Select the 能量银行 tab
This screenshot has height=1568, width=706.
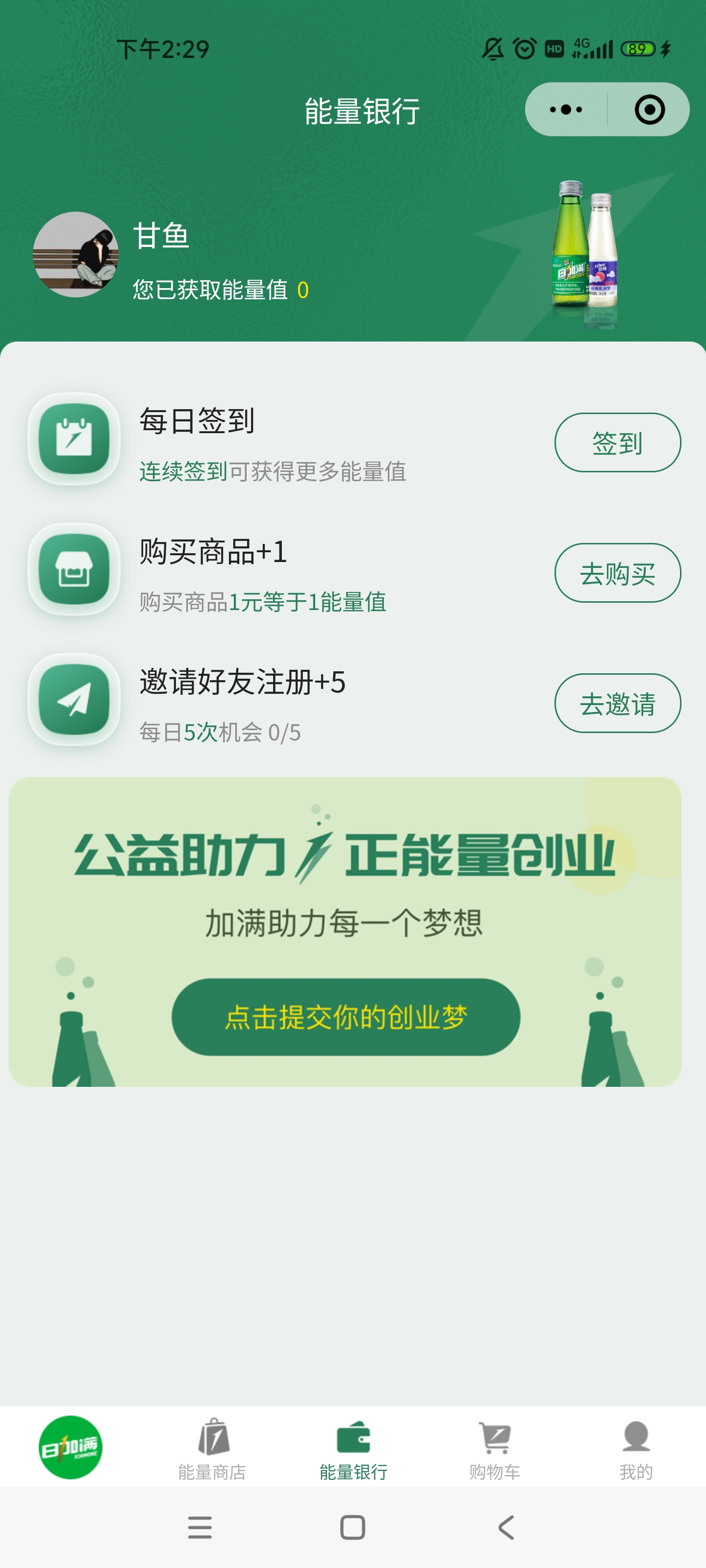[353, 1450]
